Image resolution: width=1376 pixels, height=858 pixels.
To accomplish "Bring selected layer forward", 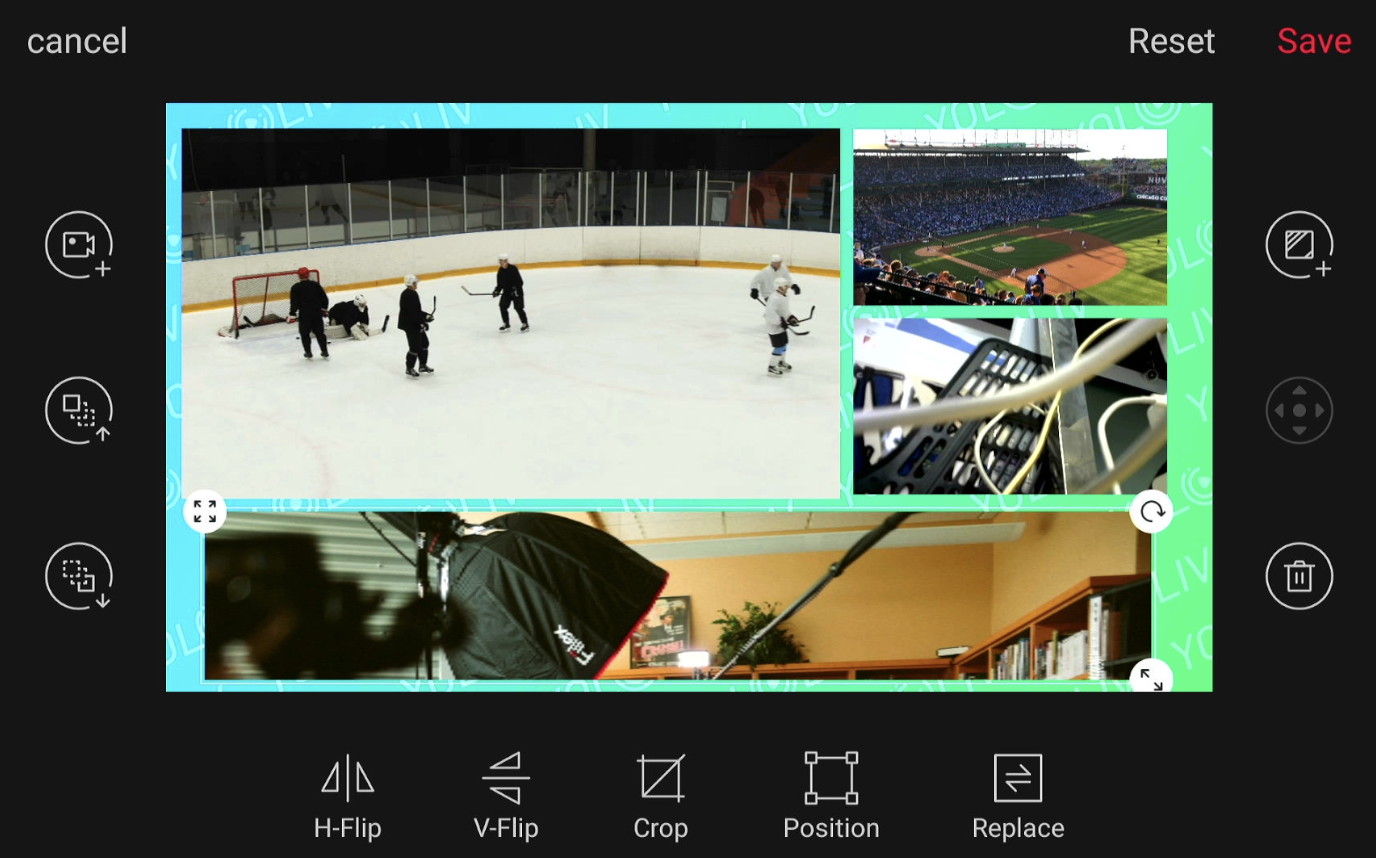I will (79, 410).
